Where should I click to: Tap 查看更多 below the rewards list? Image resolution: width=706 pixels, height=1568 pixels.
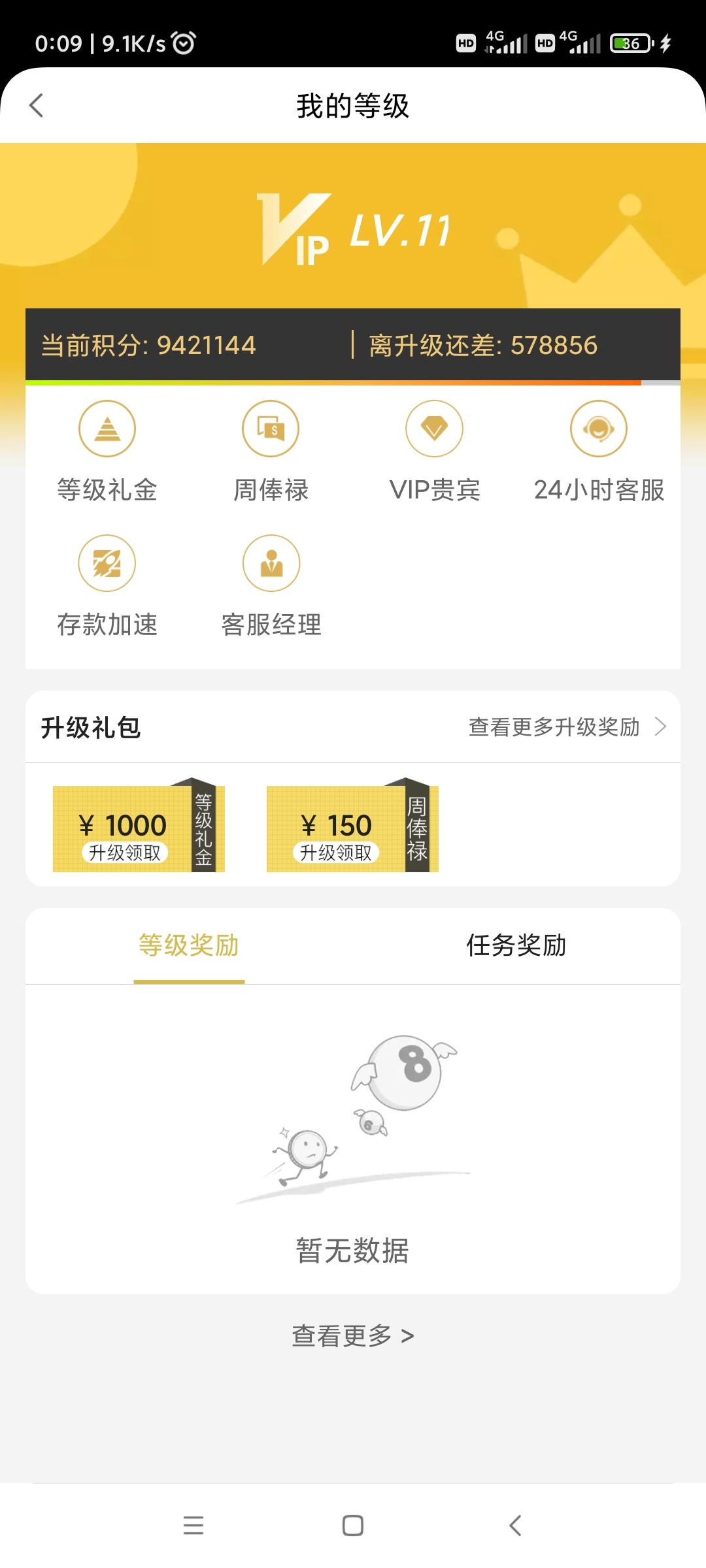(x=352, y=1336)
